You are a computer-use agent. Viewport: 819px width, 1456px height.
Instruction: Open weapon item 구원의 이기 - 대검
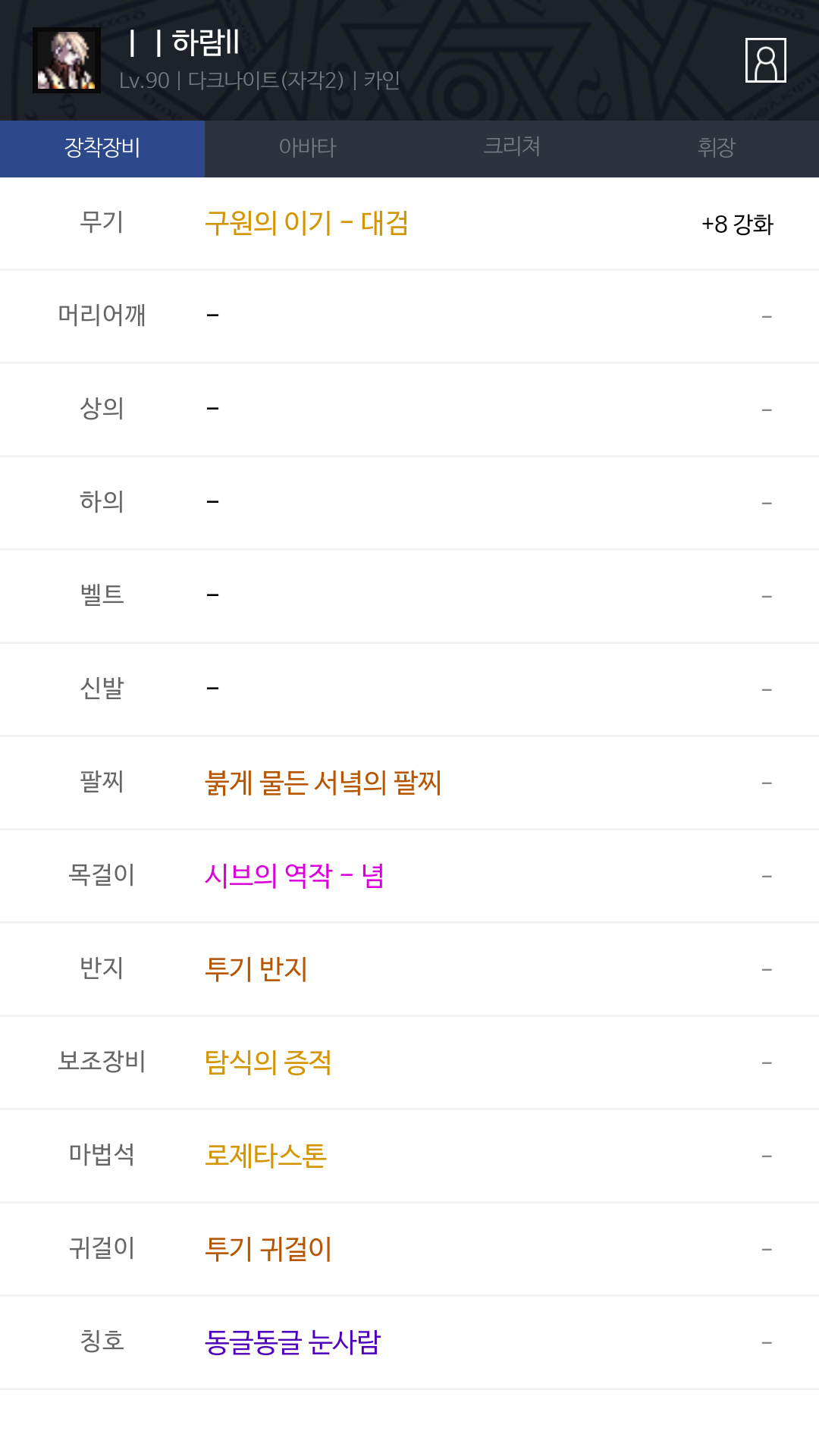[x=306, y=224]
